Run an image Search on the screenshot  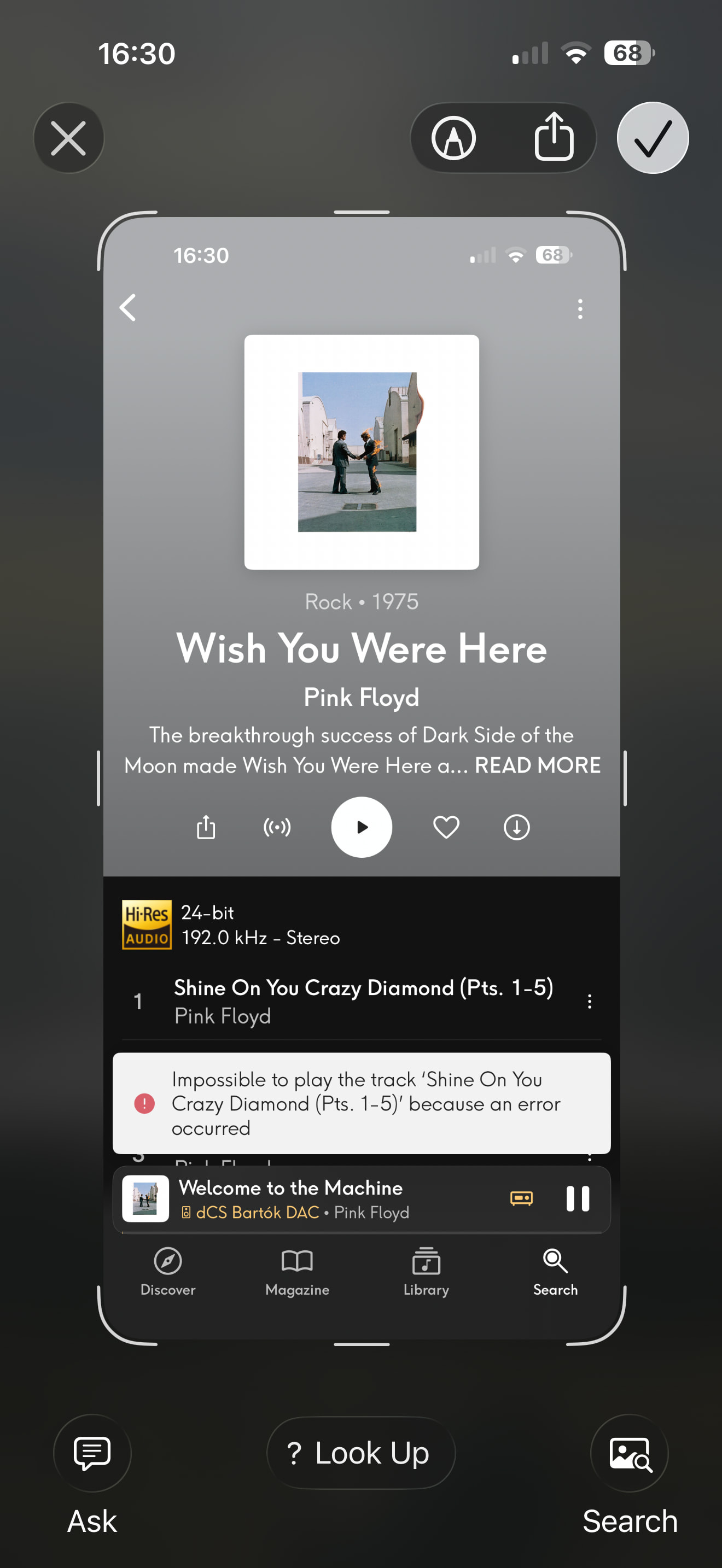point(630,1453)
